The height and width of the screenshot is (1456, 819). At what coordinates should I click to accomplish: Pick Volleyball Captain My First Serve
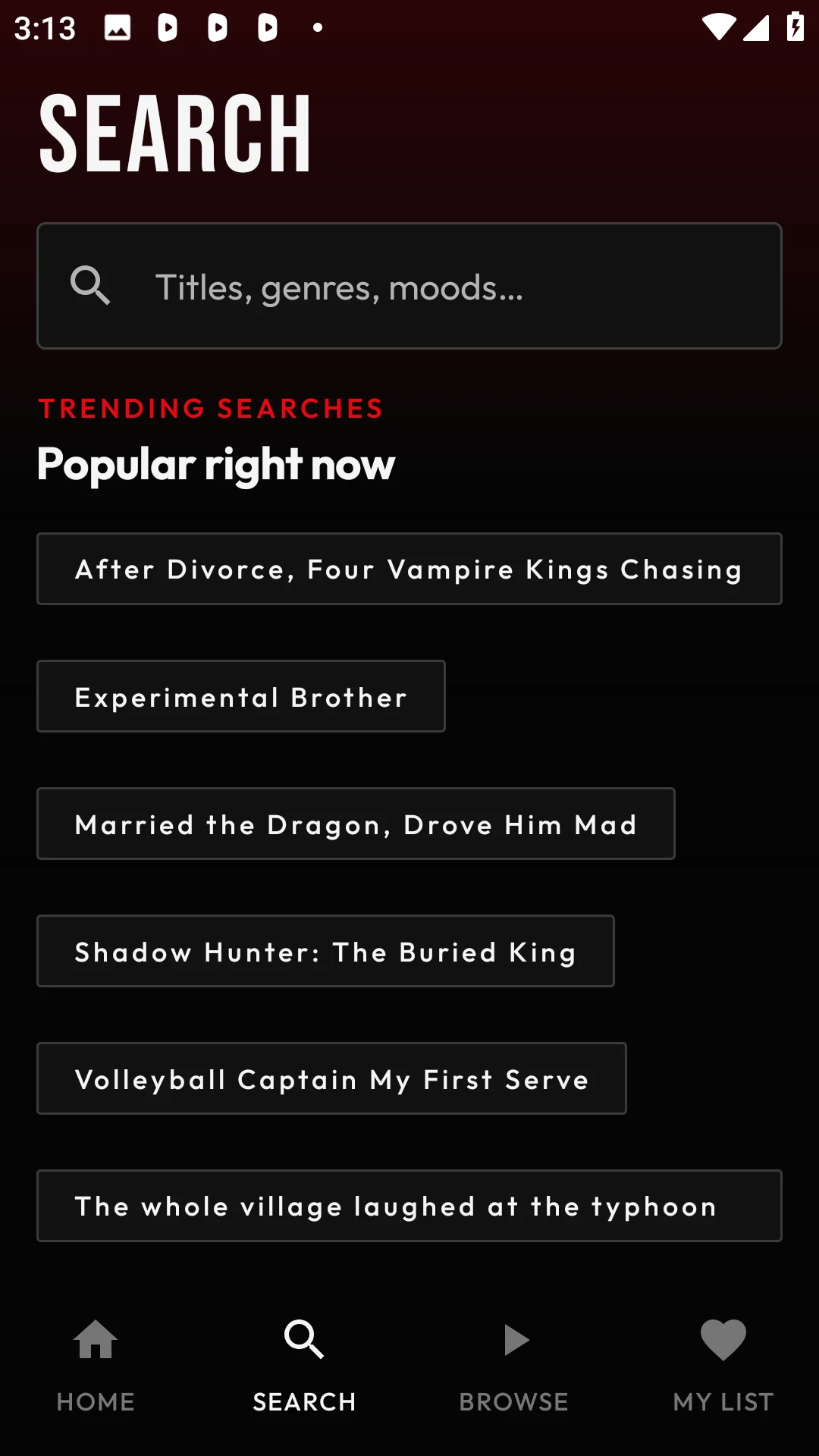coord(331,1078)
